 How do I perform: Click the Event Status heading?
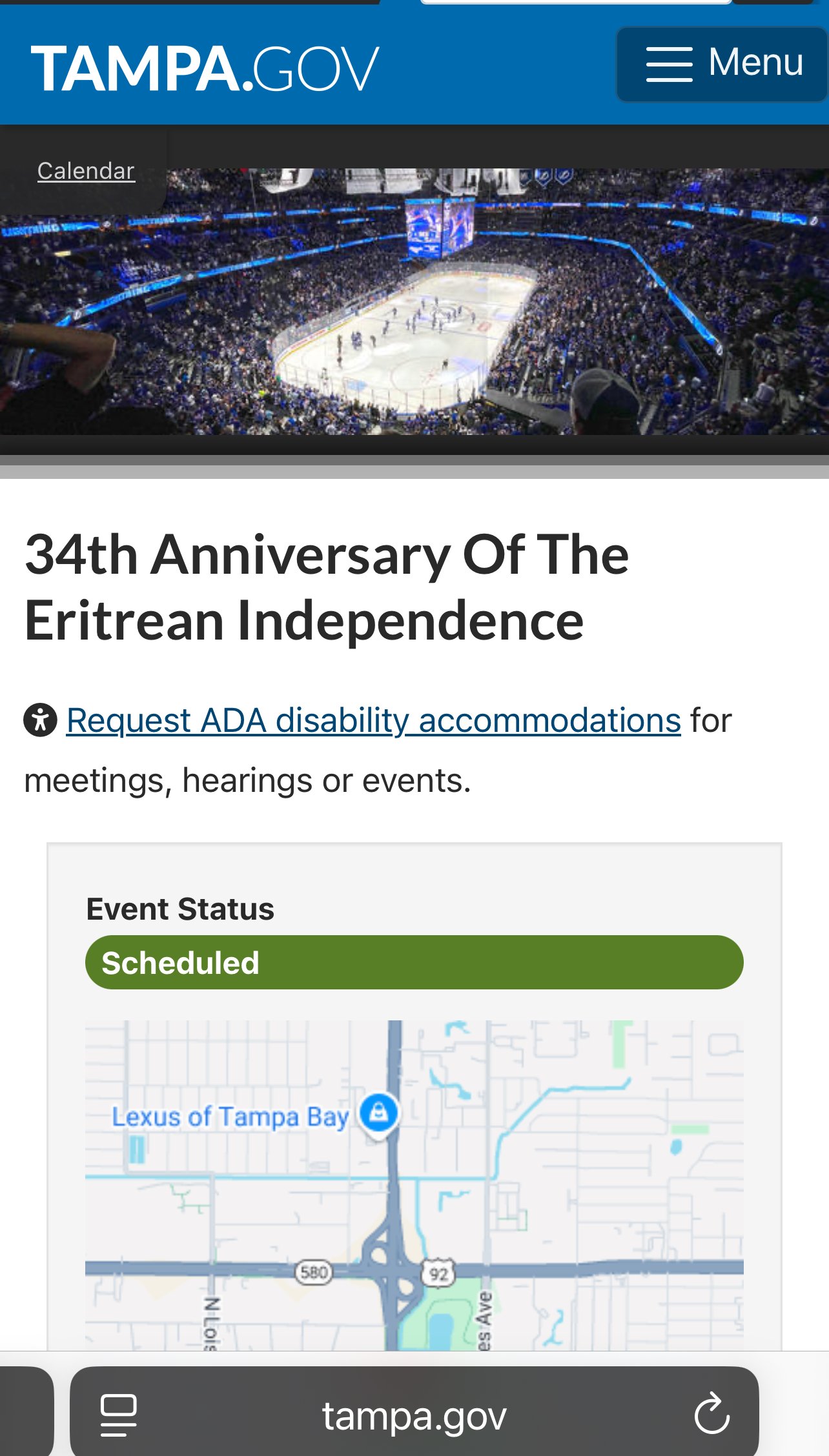pyautogui.click(x=180, y=909)
